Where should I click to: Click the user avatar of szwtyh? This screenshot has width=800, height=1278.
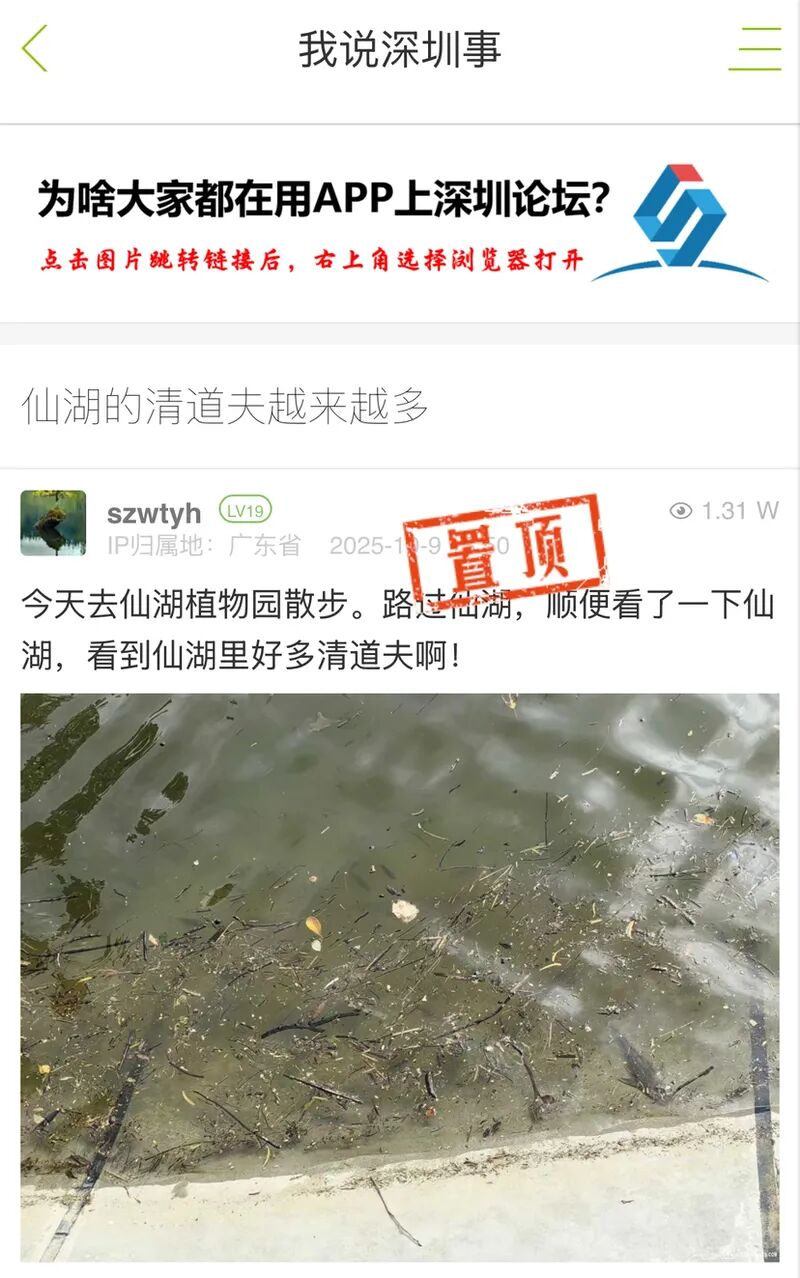pyautogui.click(x=55, y=525)
